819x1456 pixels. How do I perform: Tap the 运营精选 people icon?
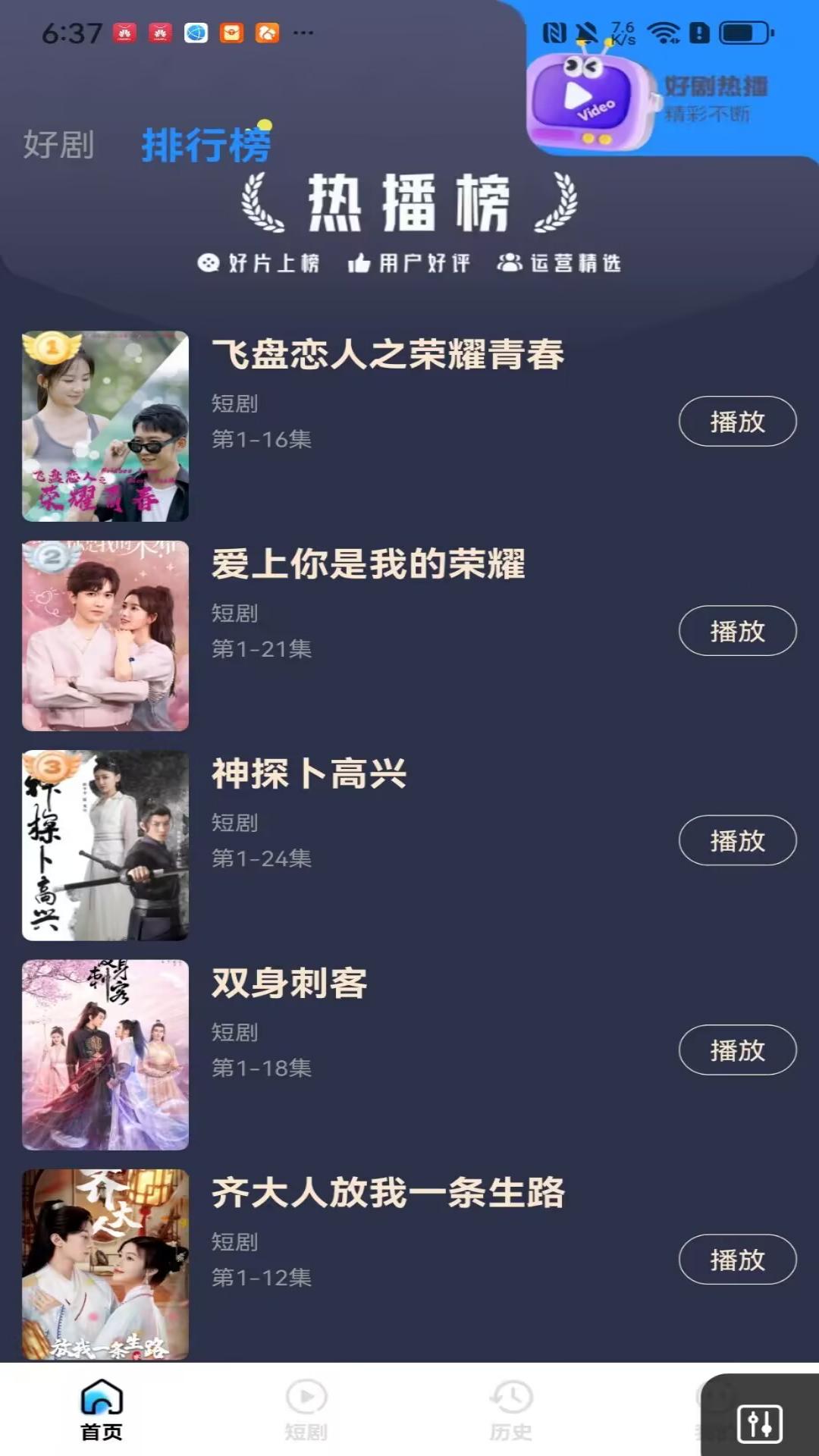click(x=510, y=262)
